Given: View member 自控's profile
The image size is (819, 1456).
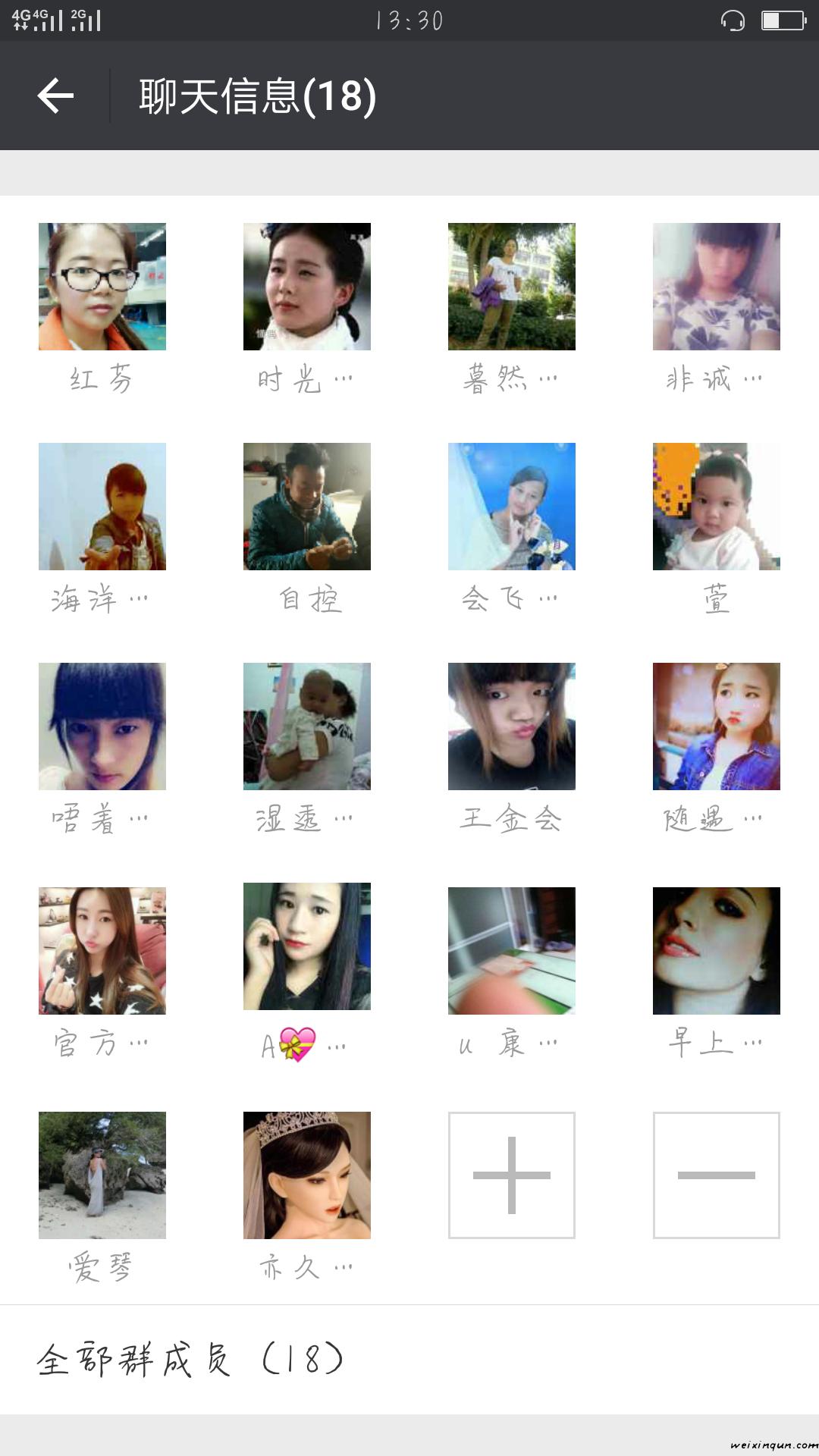Looking at the screenshot, I should [307, 507].
